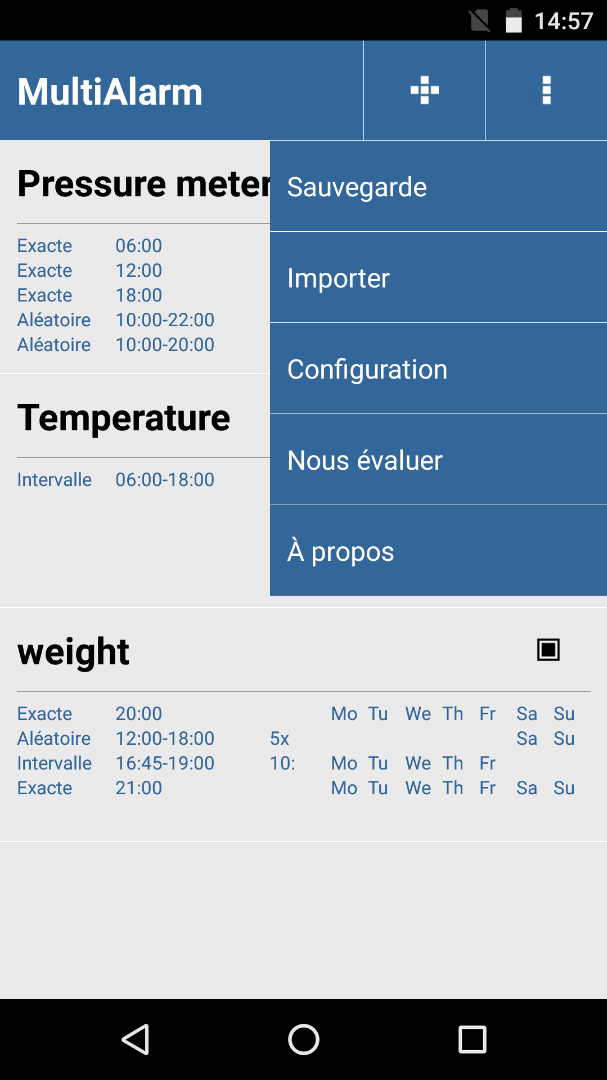The height and width of the screenshot is (1080, 607).
Task: Toggle the square icon on weight card
Action: tap(548, 650)
